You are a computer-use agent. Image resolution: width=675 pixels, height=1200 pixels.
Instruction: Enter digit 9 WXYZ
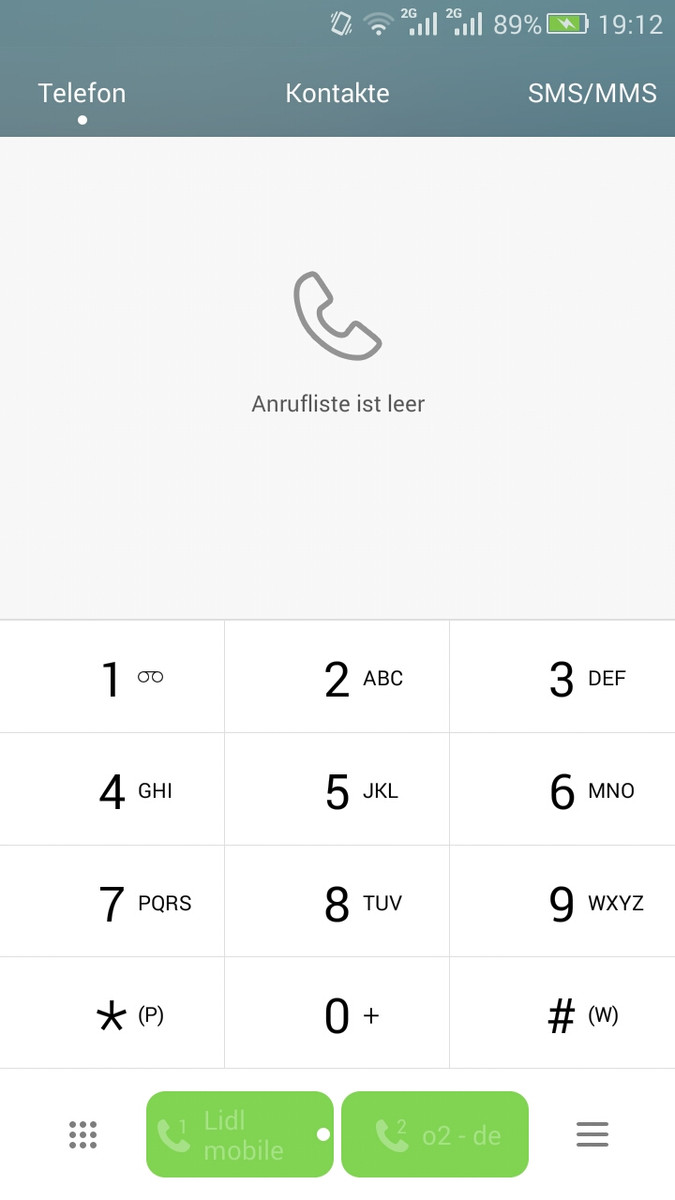point(562,902)
